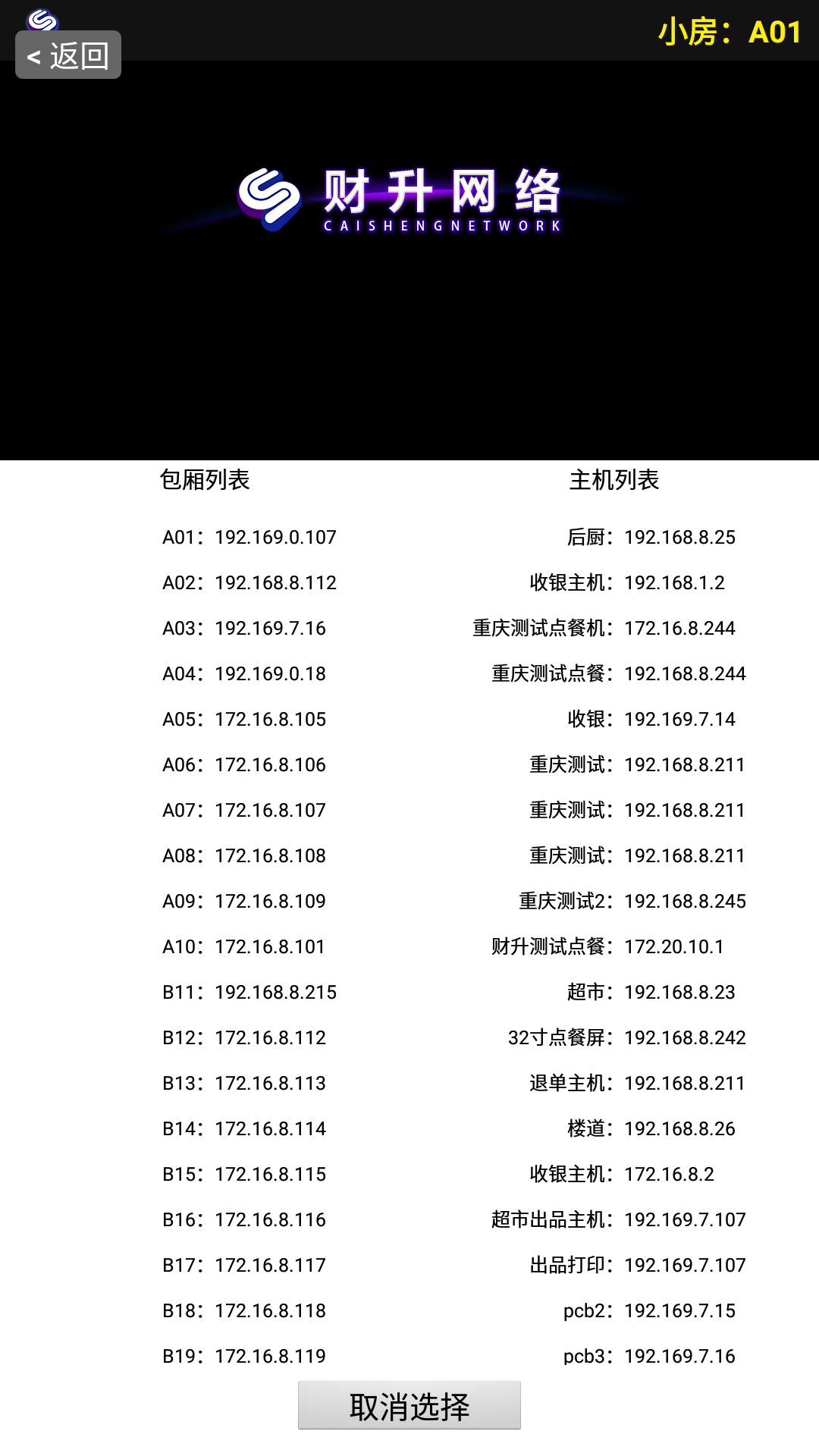Choose the 超市 host 192.168.8.23
This screenshot has width=819, height=1456.
point(651,992)
